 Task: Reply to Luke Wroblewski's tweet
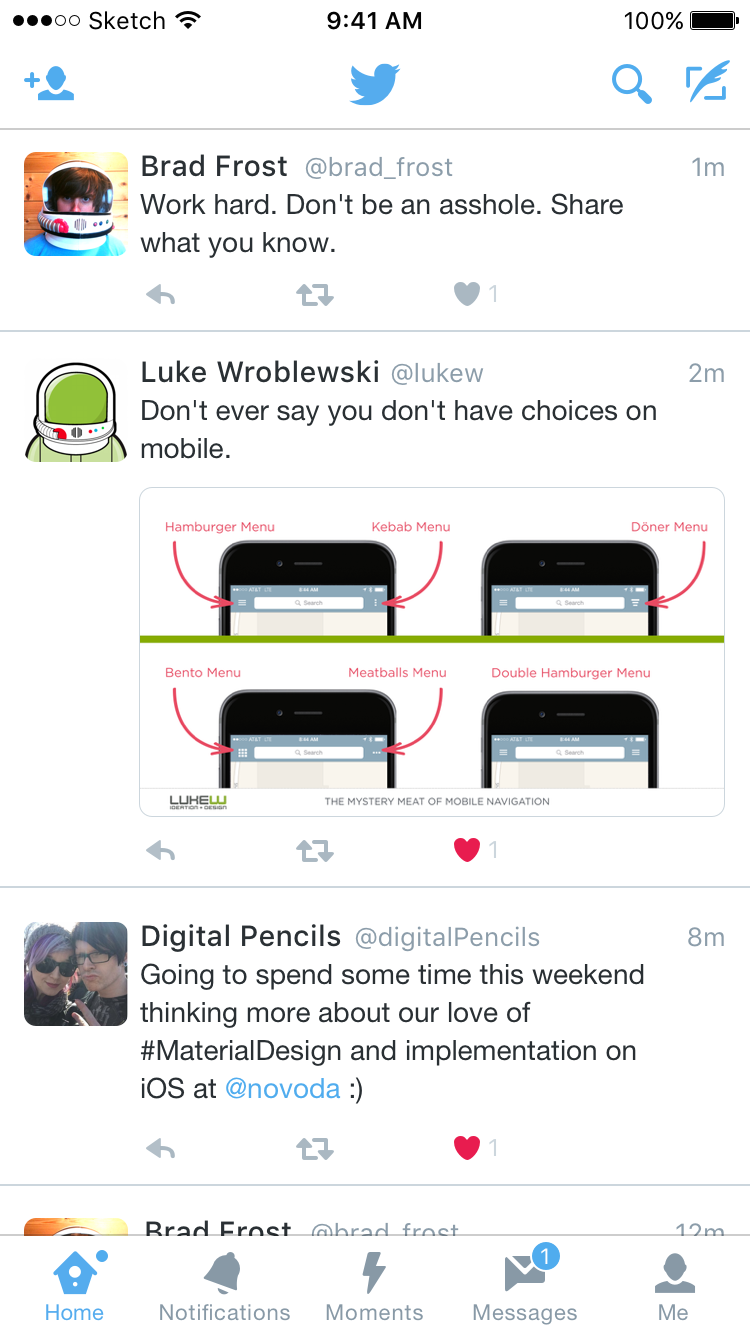click(160, 850)
